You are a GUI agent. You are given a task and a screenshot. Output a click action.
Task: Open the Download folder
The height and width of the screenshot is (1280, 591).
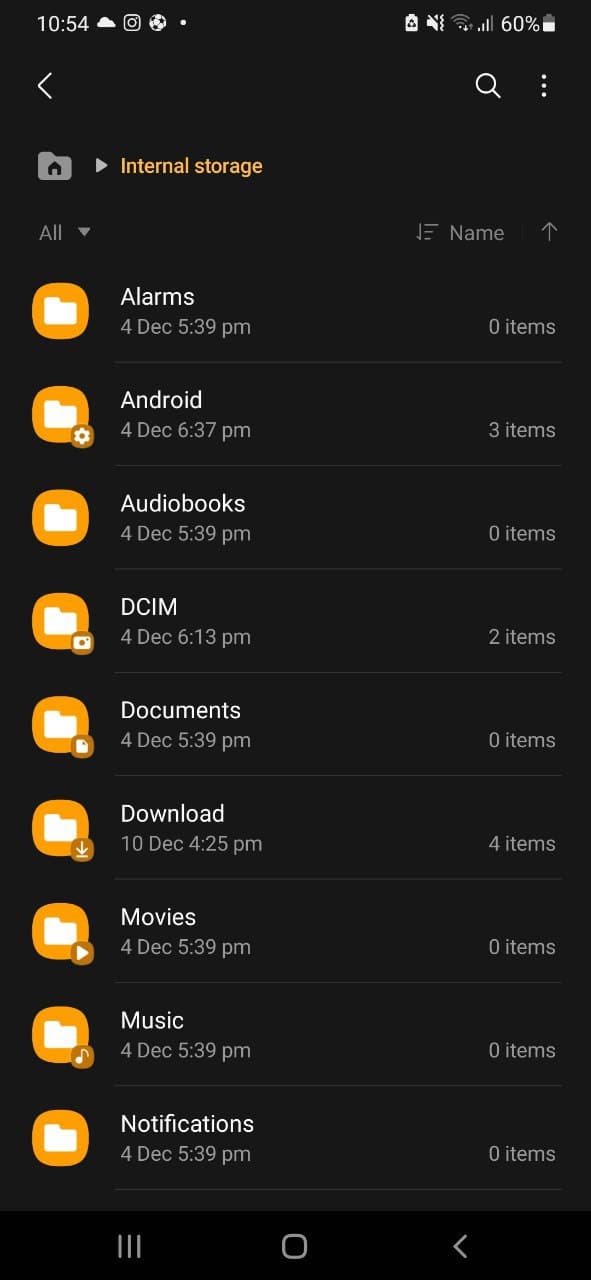(295, 827)
